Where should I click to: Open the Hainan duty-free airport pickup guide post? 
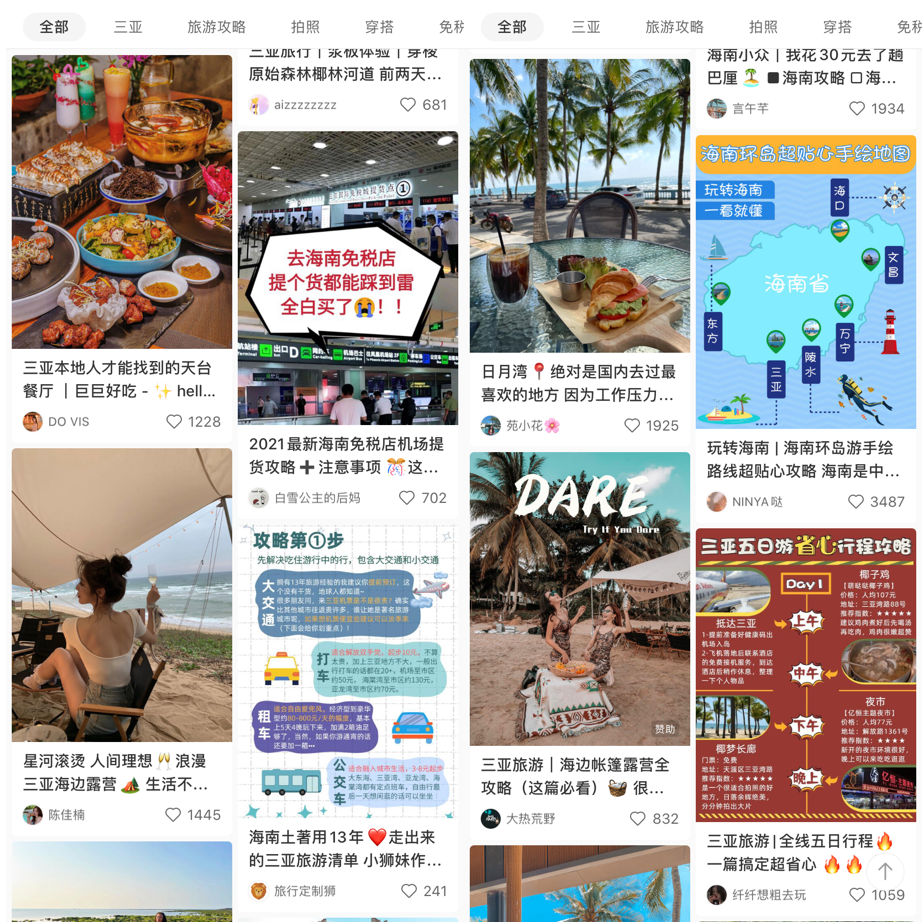tap(347, 278)
